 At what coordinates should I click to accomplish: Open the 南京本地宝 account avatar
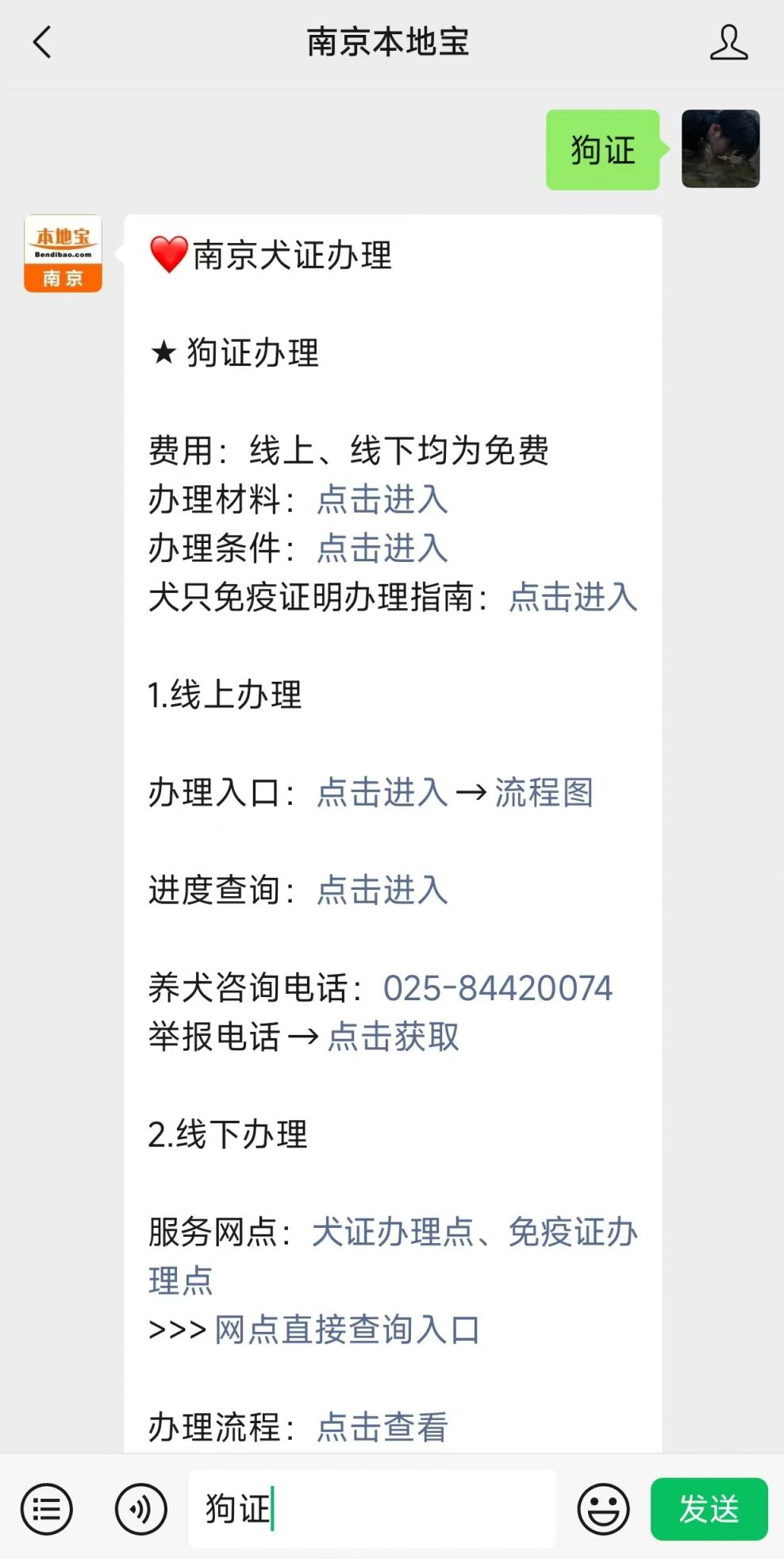pos(63,254)
